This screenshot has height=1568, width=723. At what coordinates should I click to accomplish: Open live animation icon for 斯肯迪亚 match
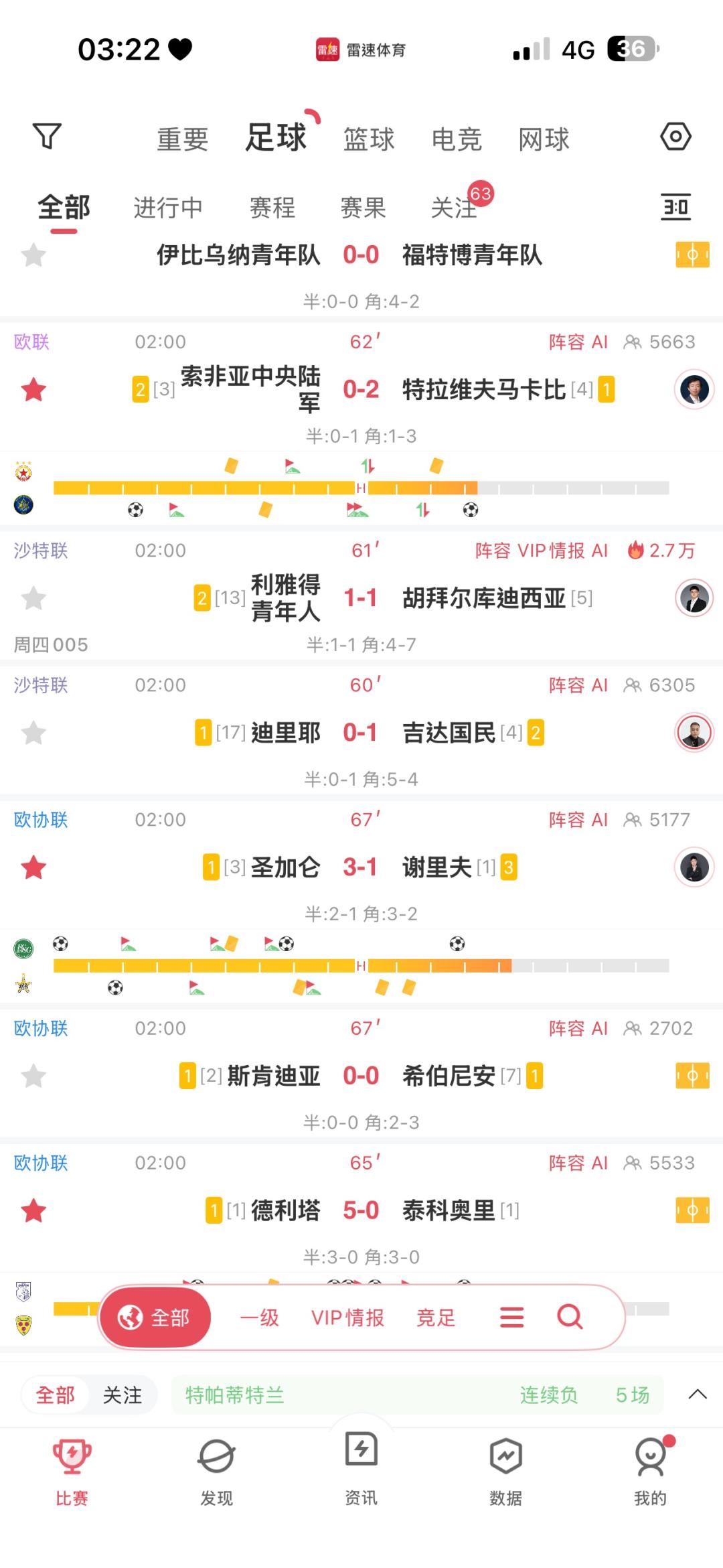point(692,1076)
